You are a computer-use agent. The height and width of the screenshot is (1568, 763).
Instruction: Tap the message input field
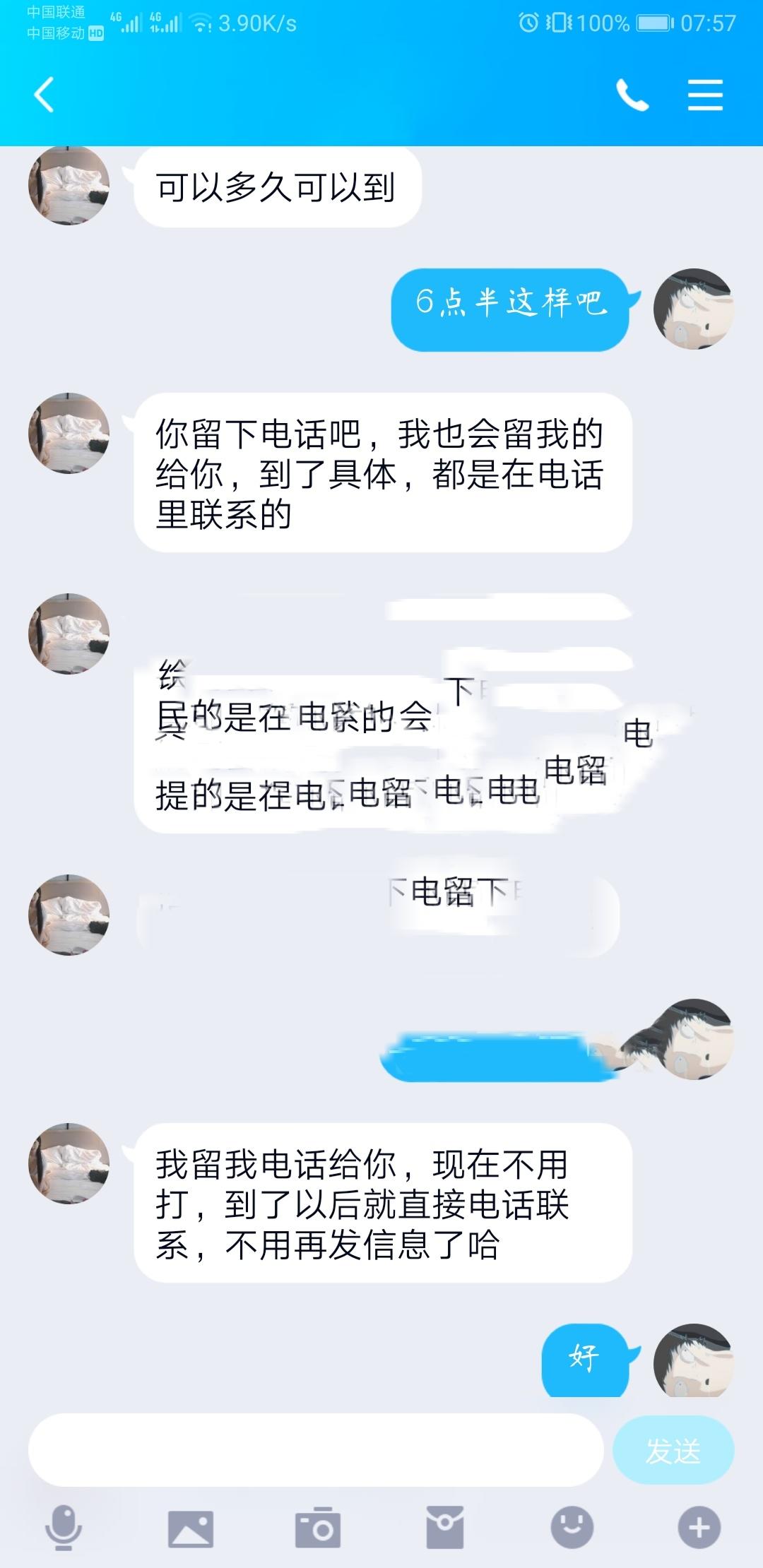coord(315,1450)
